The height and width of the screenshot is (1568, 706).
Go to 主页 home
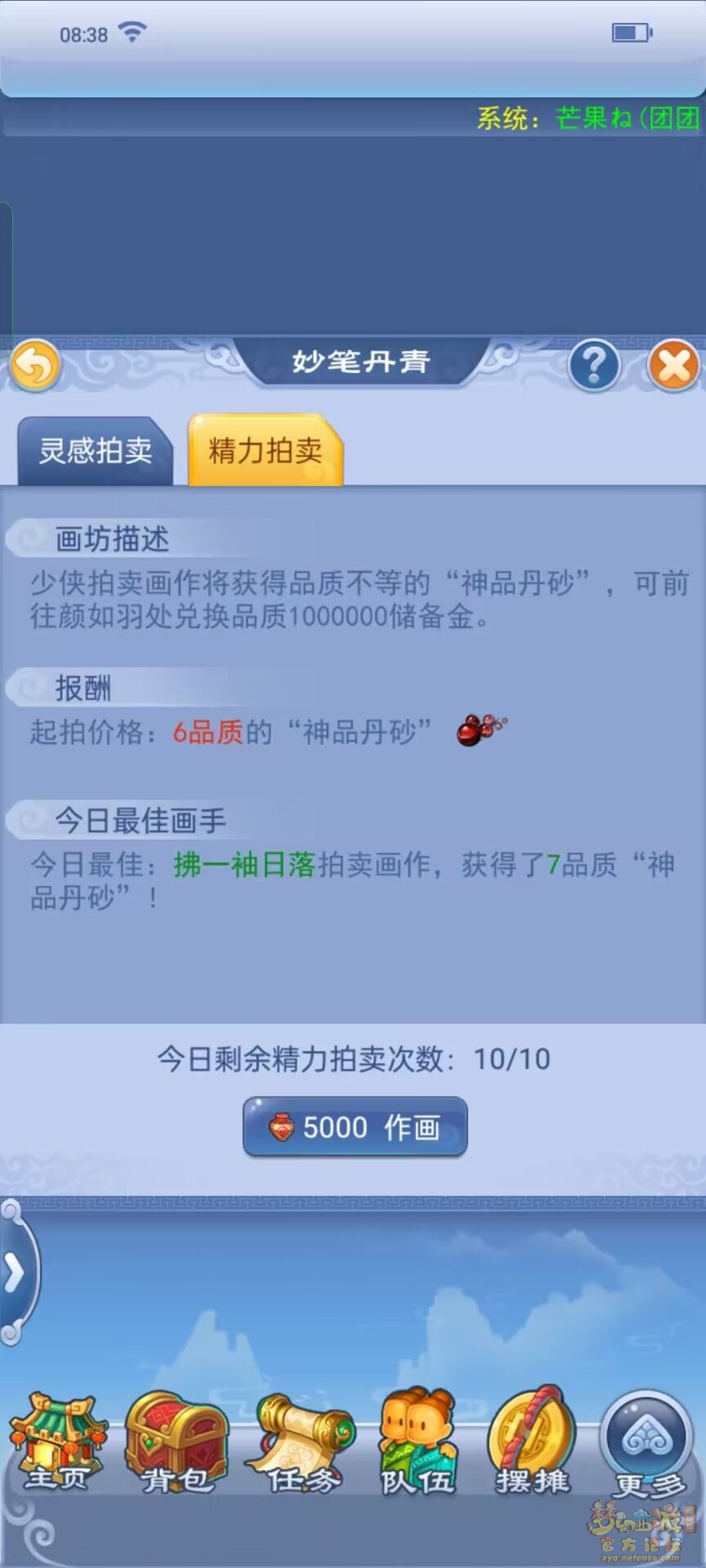tap(57, 1445)
